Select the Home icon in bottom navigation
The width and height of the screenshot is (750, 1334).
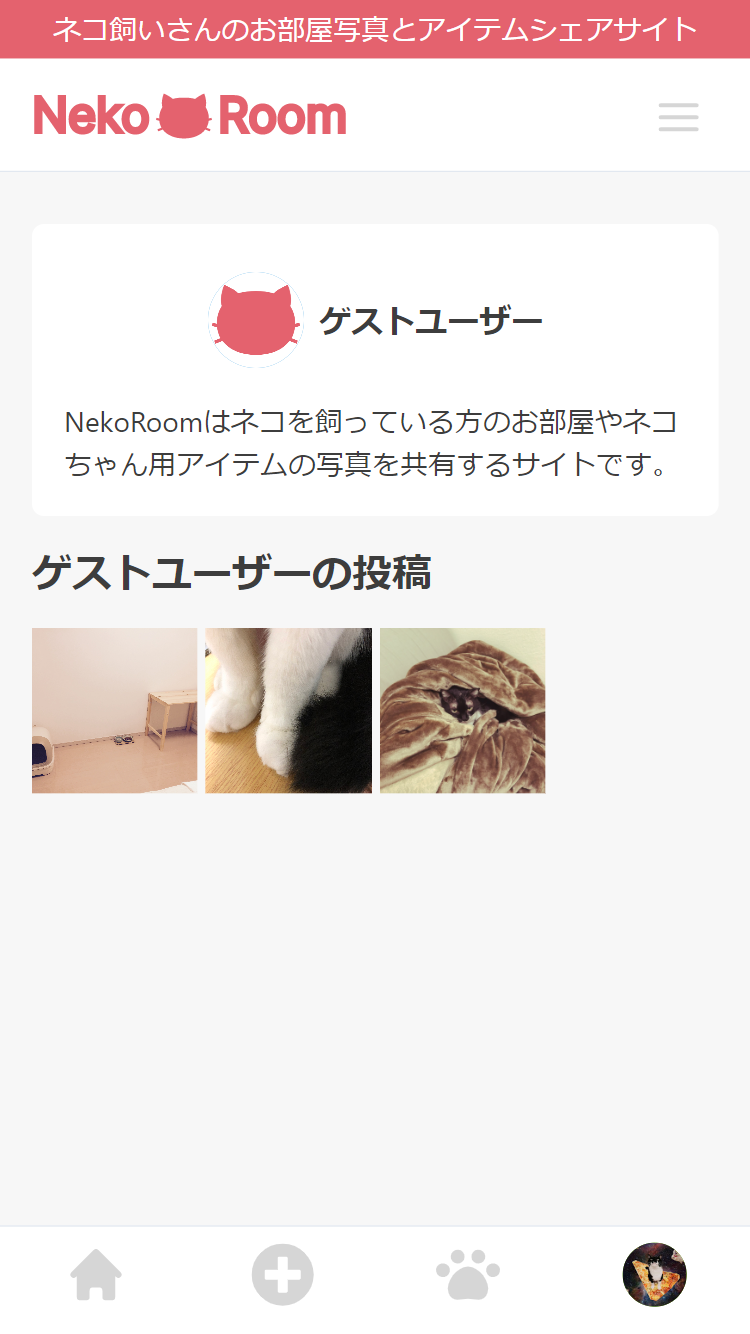coord(93,1274)
